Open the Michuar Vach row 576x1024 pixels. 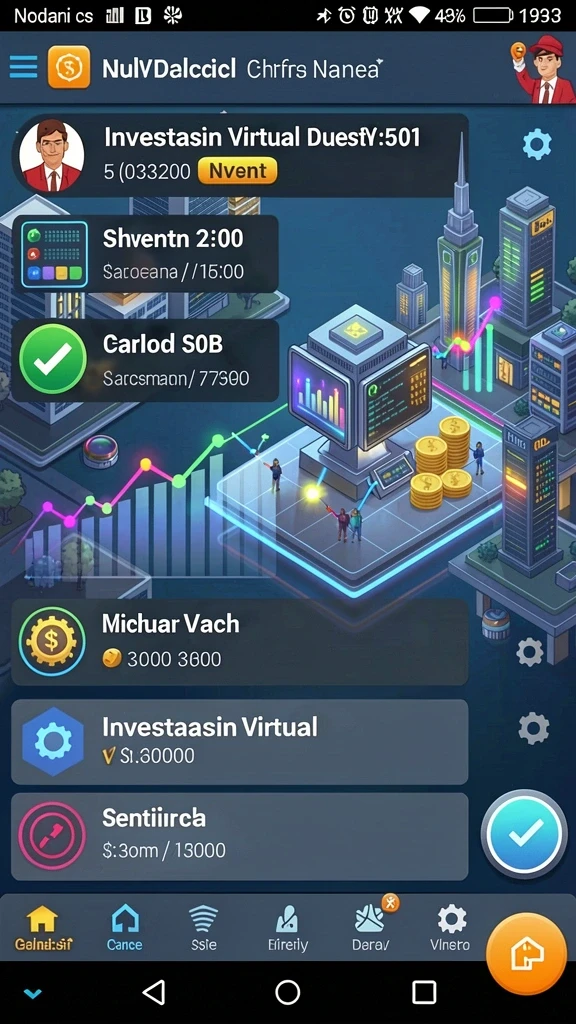[240, 642]
